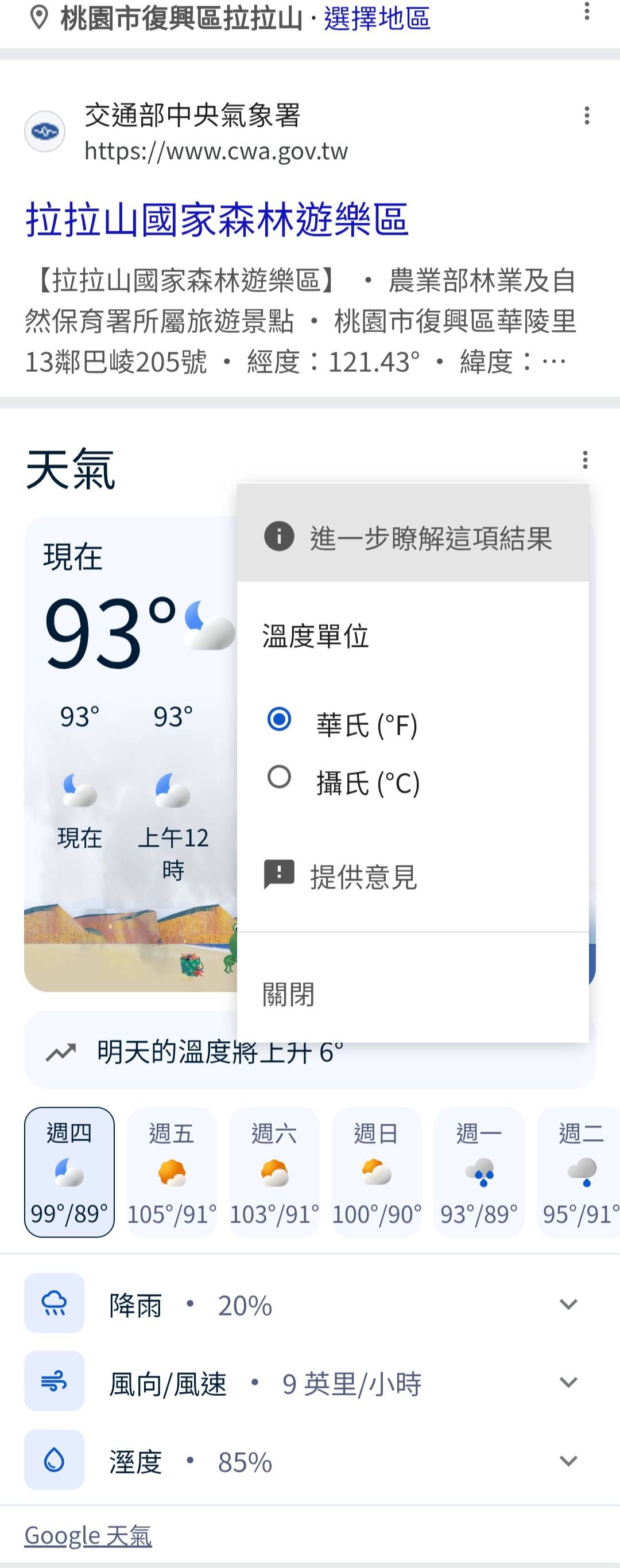
Task: Switch to the 週日 forecast
Action: coord(377,1172)
